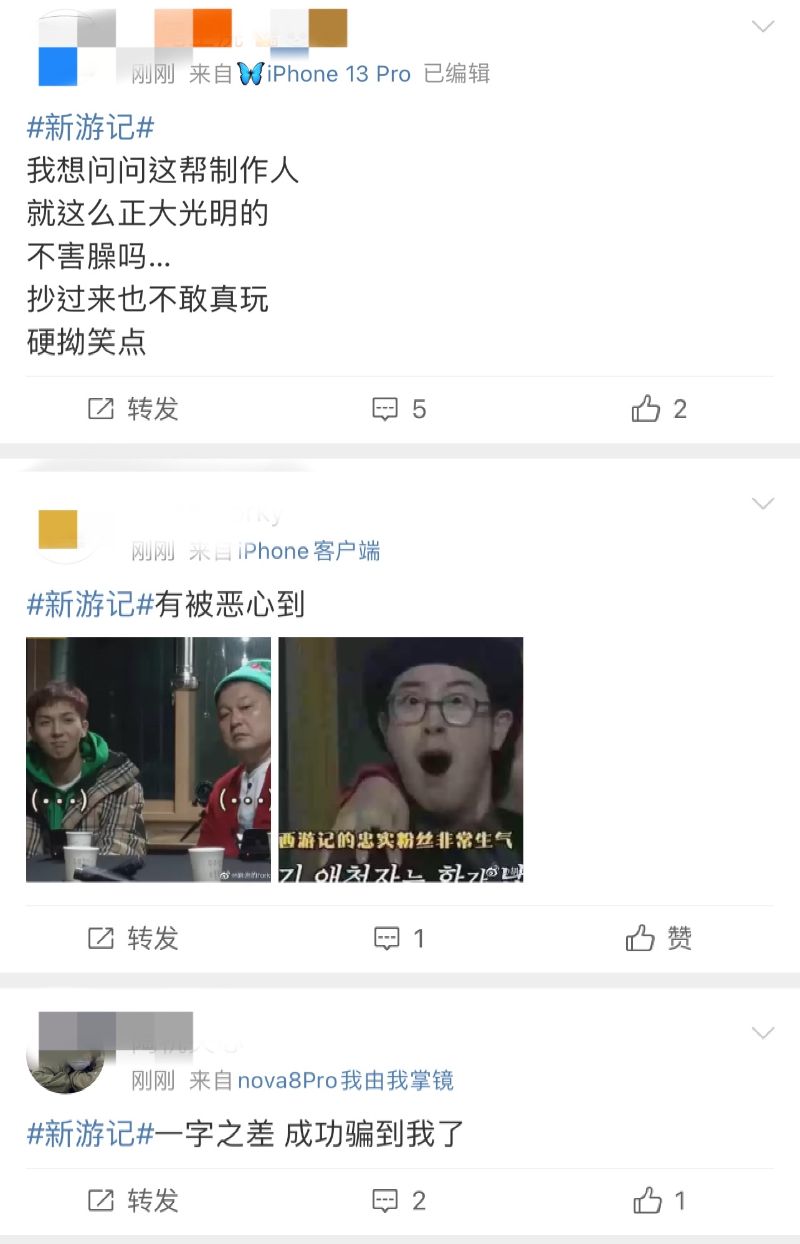Open the #新游记# hashtag in the 有被恶心到 post

click(x=90, y=604)
